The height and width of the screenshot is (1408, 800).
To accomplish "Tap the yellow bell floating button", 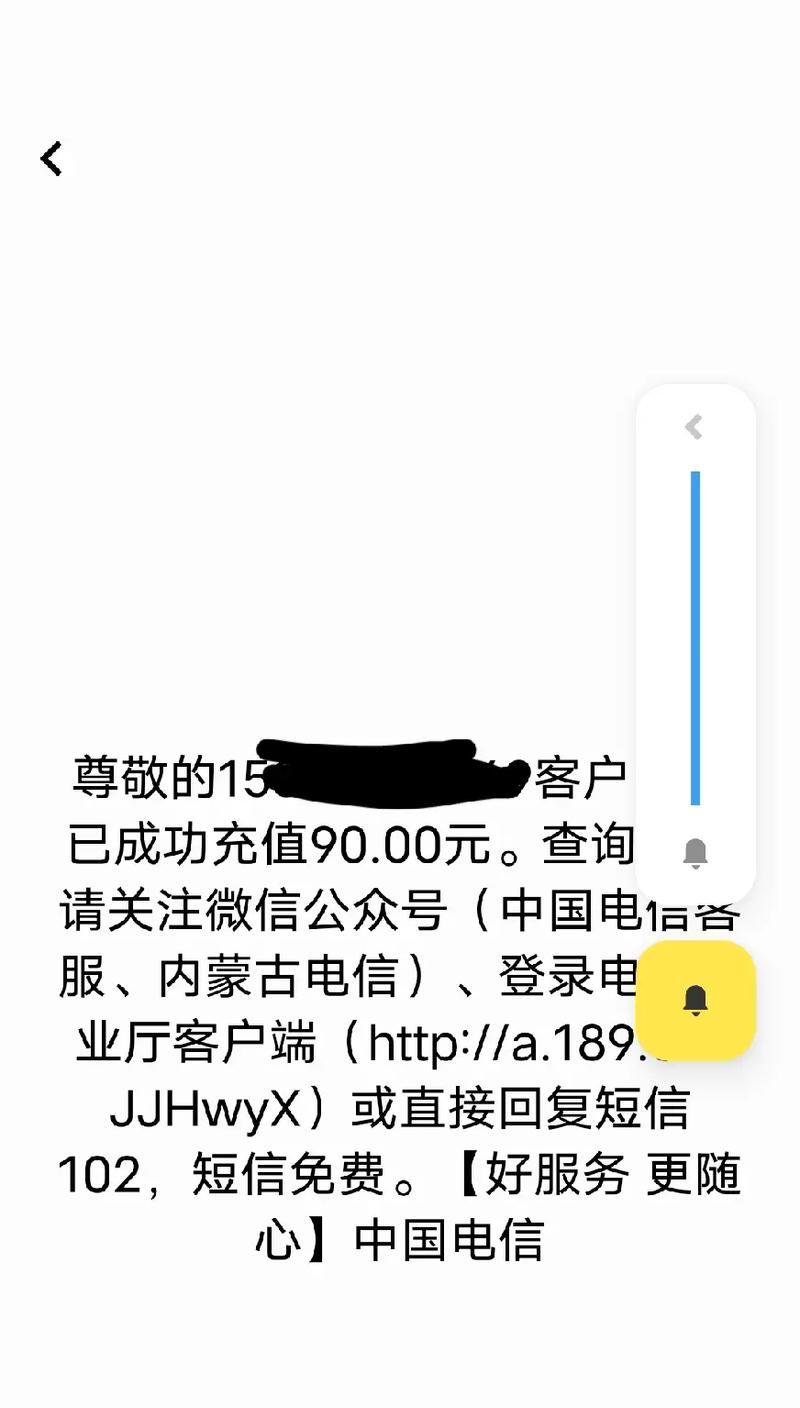I will [x=695, y=999].
